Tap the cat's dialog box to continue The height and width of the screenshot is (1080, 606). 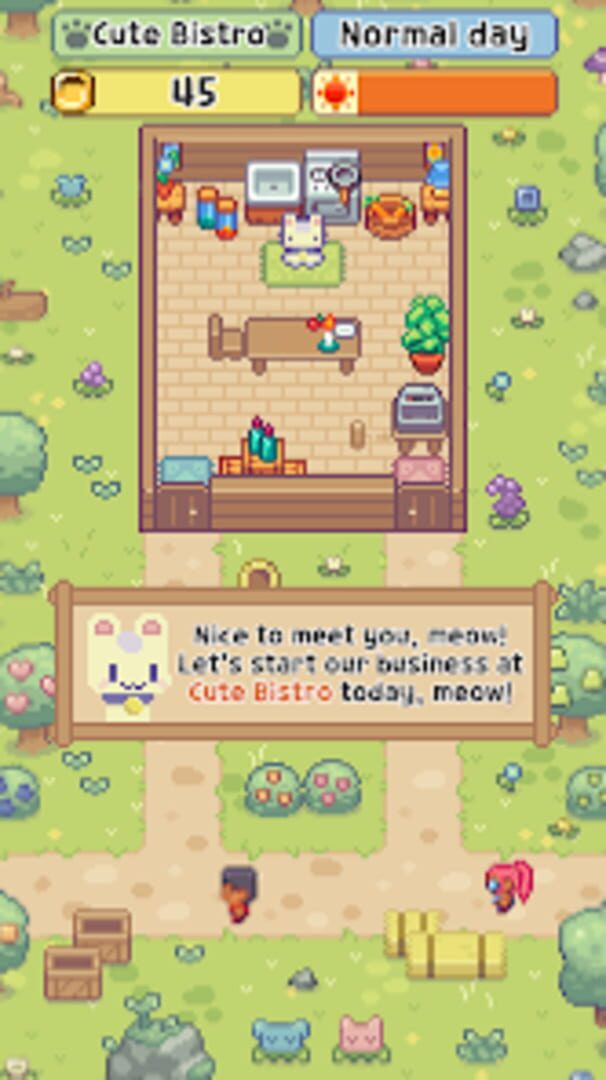(x=303, y=664)
